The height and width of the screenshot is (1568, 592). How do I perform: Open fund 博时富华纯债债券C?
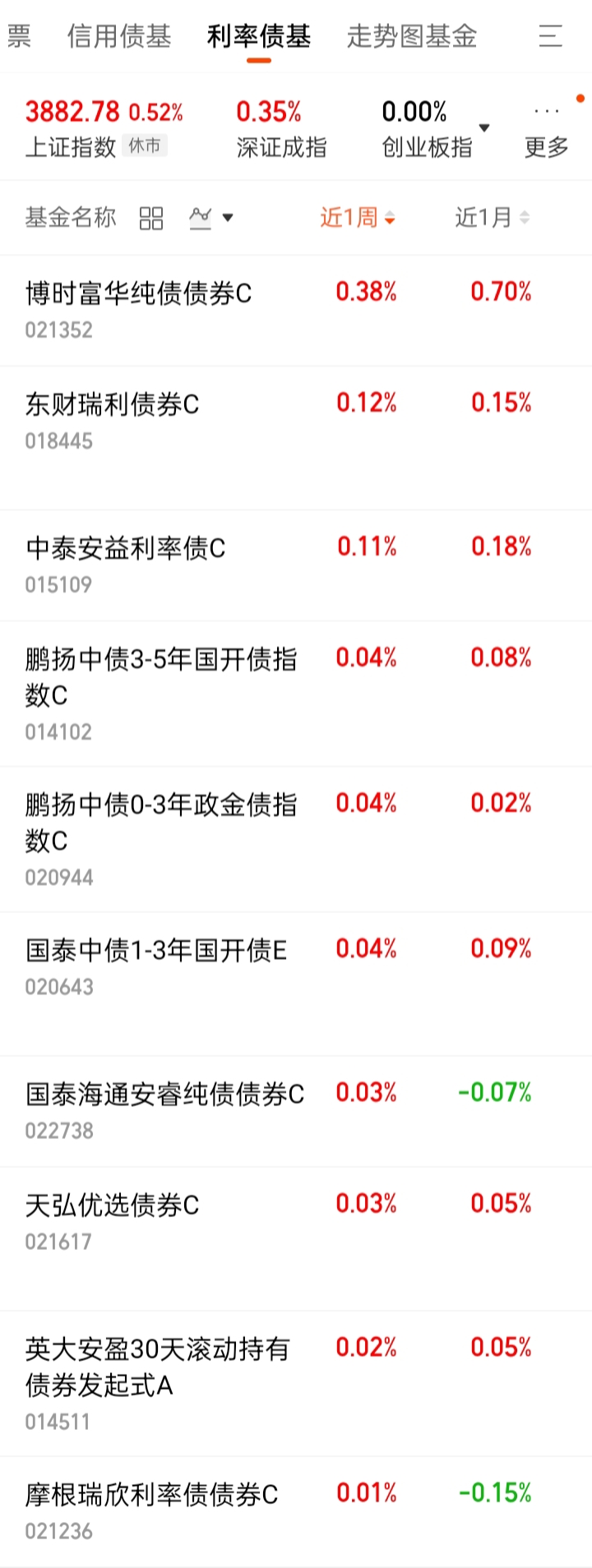(139, 293)
